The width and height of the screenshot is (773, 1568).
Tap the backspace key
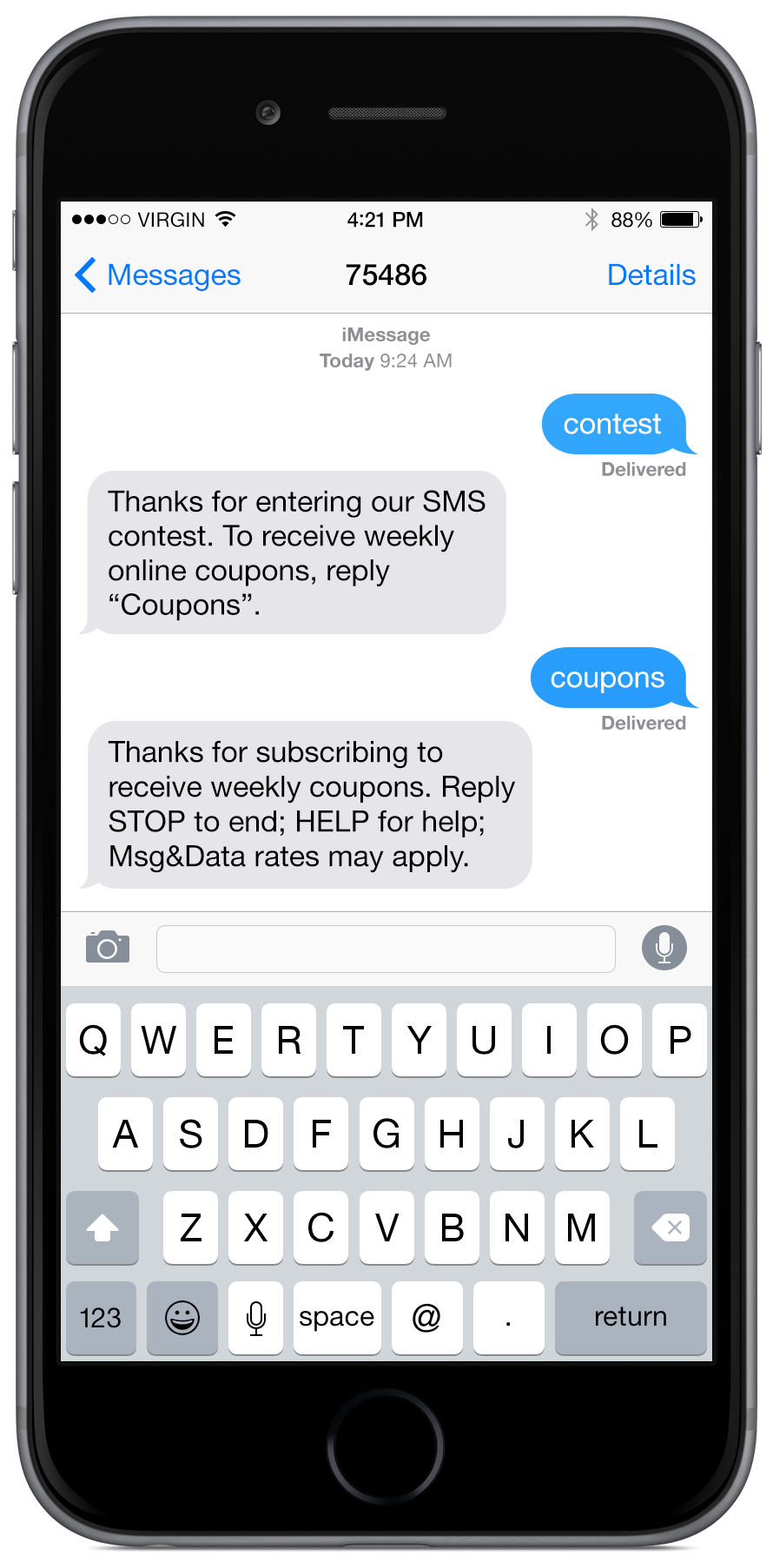click(x=670, y=1227)
